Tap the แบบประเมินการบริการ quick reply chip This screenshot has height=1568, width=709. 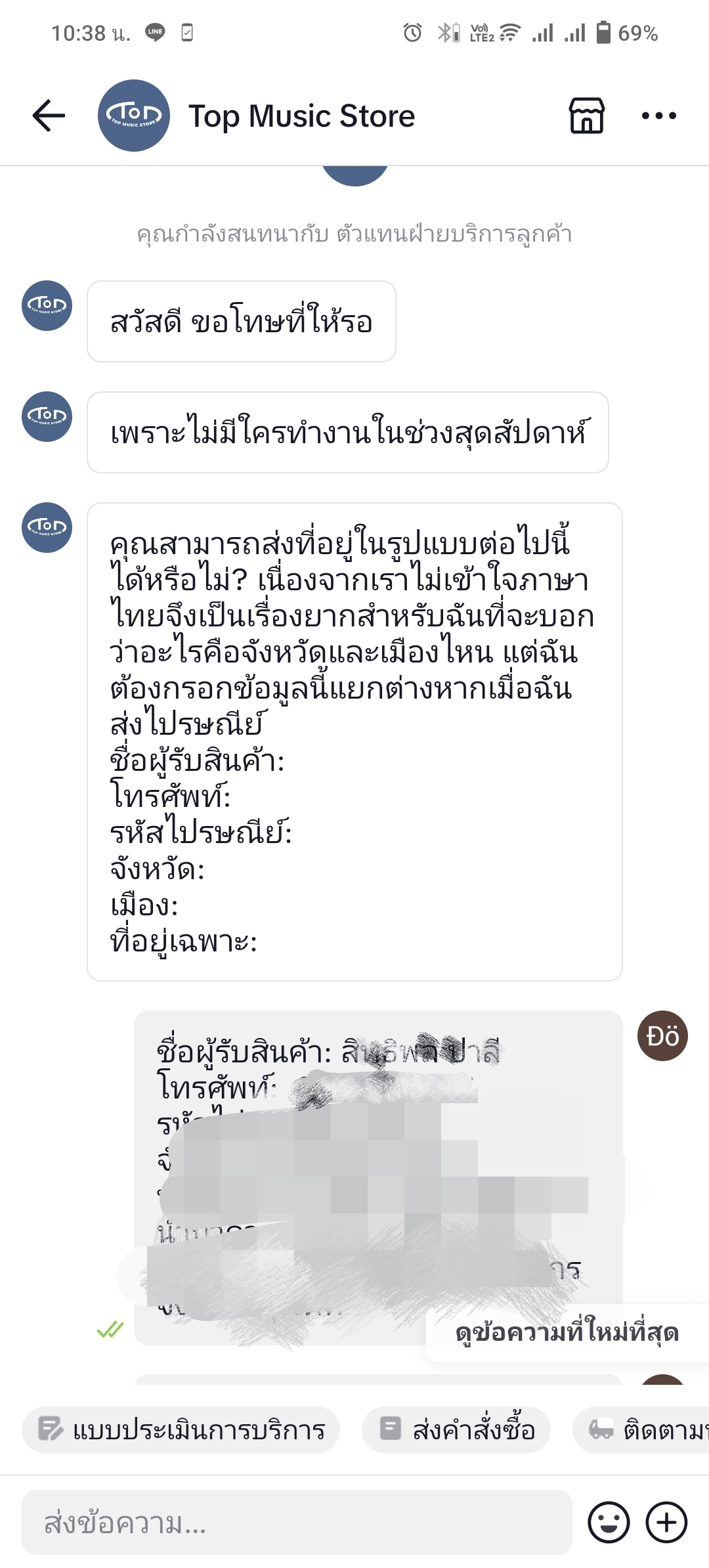click(x=181, y=1429)
